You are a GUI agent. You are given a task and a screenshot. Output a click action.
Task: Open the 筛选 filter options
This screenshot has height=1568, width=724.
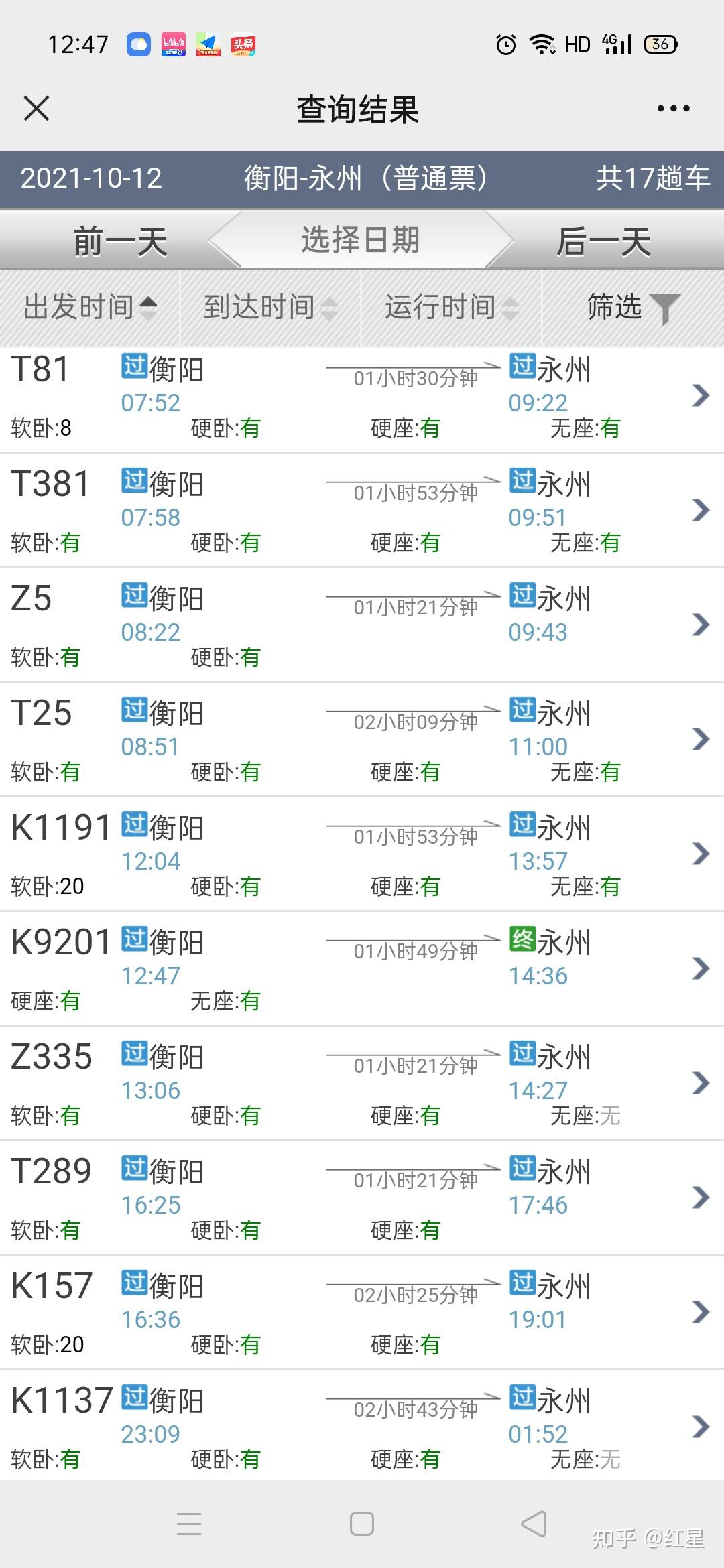click(x=633, y=308)
